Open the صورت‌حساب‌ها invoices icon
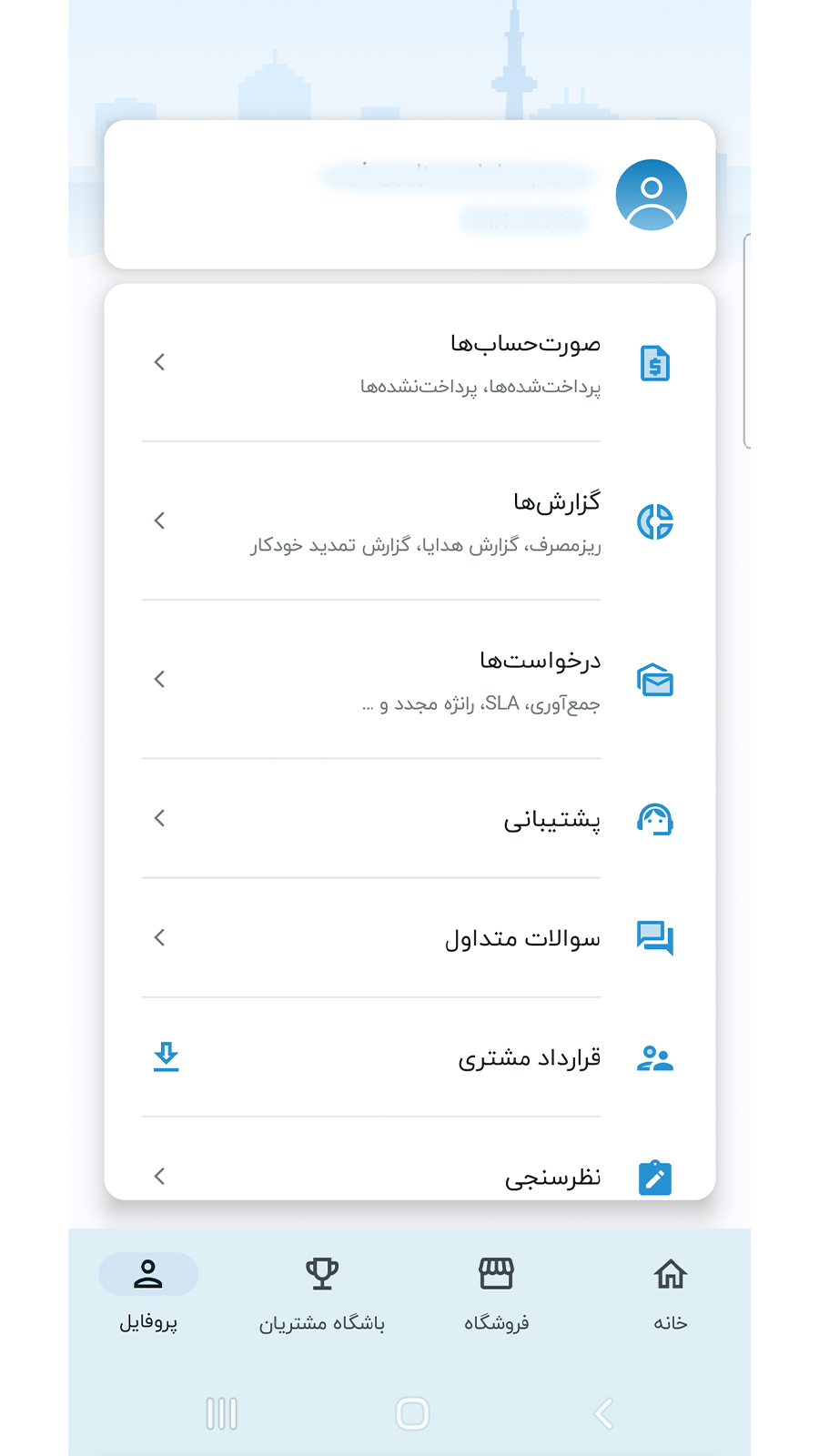The width and height of the screenshot is (819, 1456). (654, 363)
